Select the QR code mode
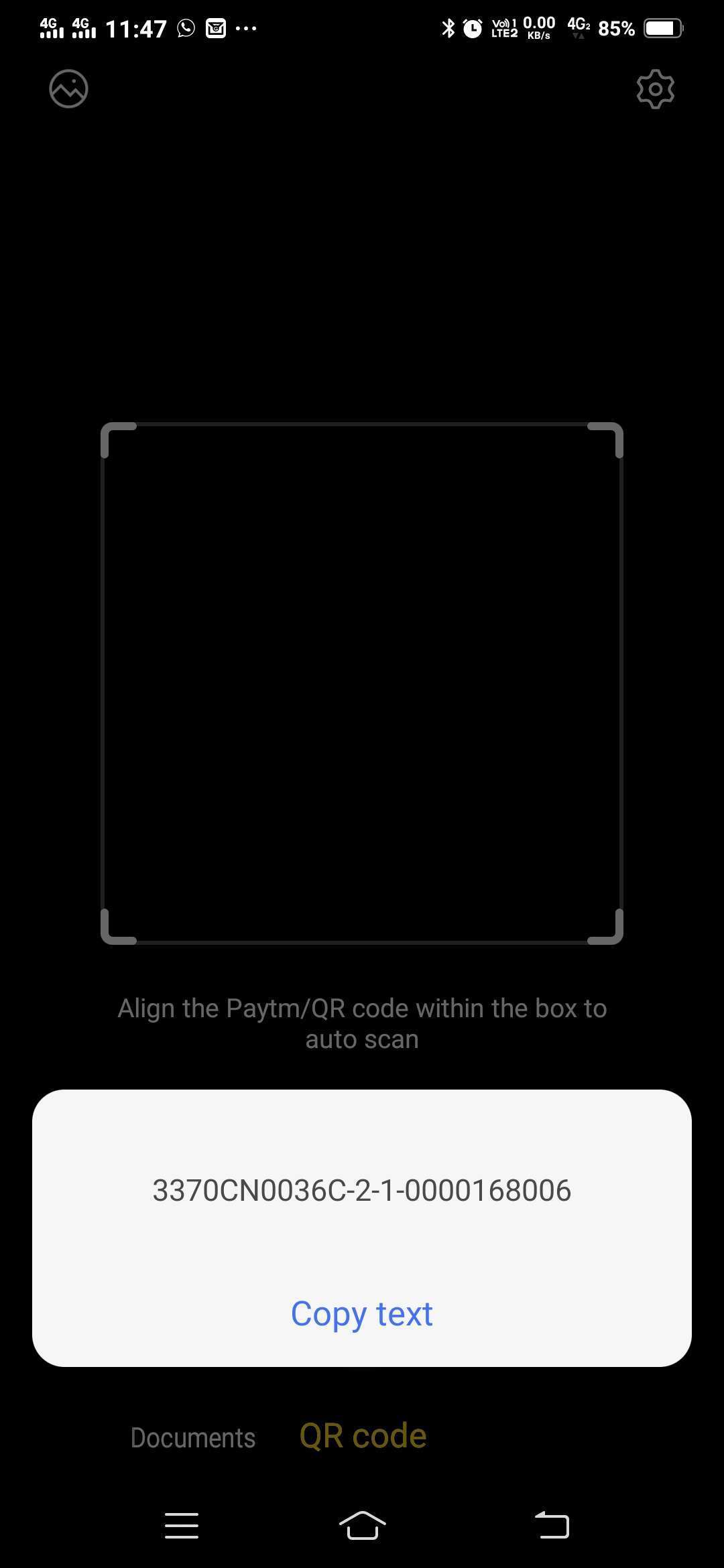 point(363,1436)
